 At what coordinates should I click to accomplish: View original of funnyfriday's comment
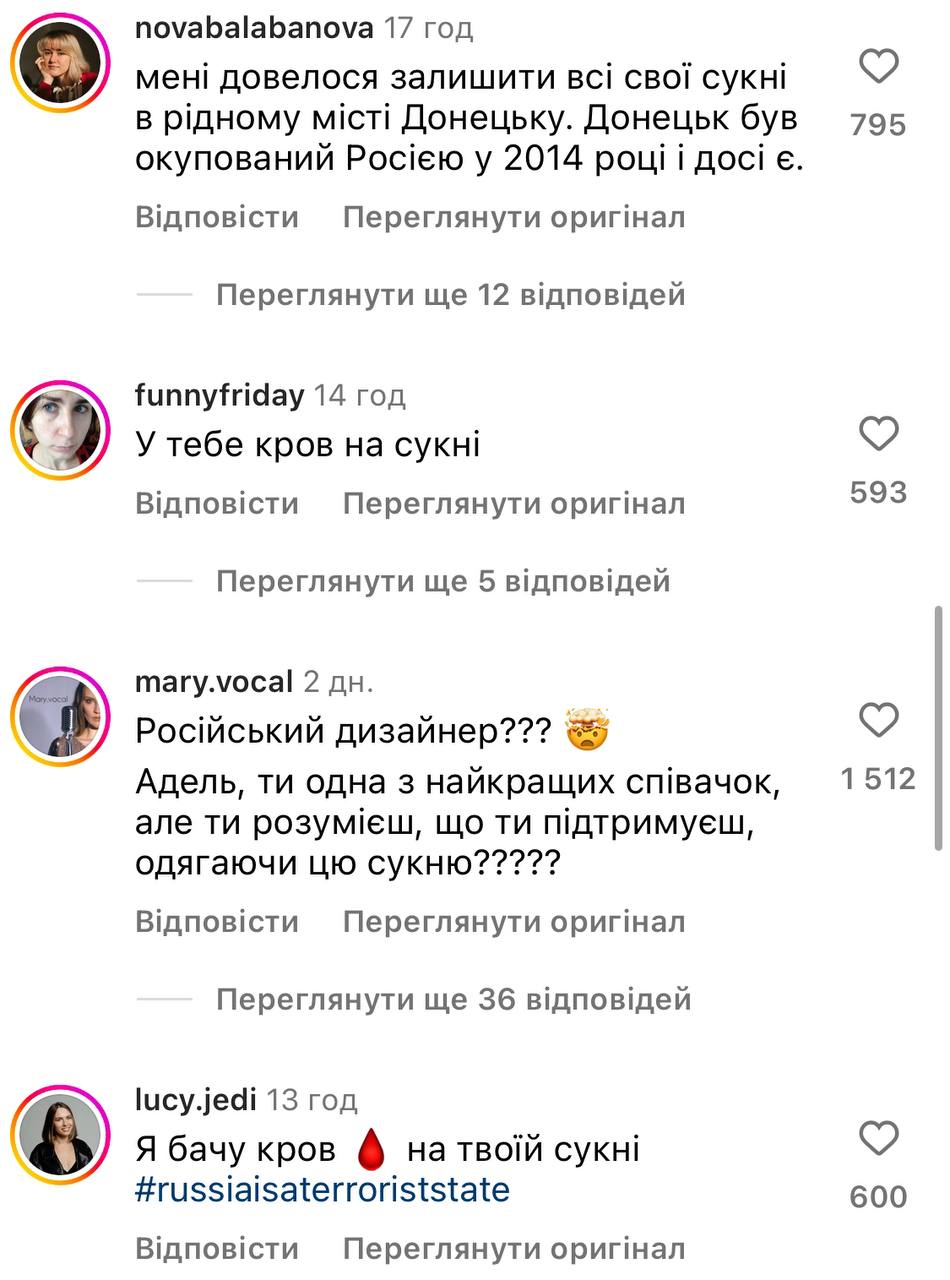[x=514, y=503]
